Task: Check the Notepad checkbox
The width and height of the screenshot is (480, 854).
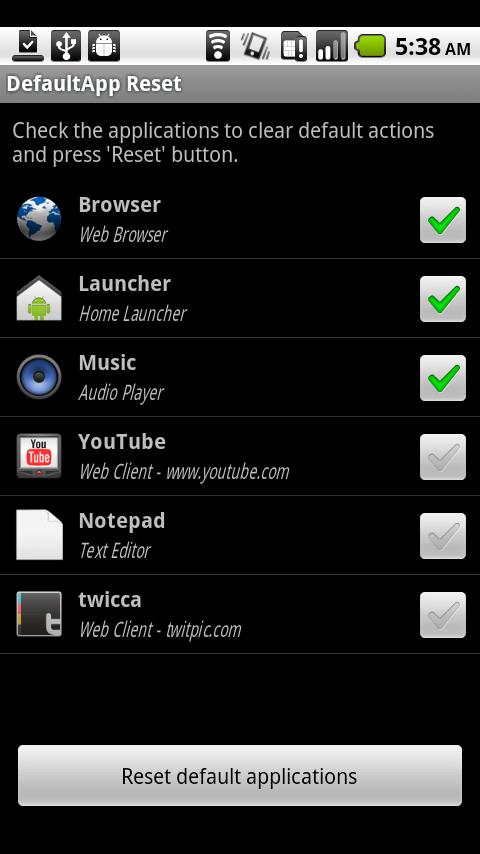Action: 442,536
